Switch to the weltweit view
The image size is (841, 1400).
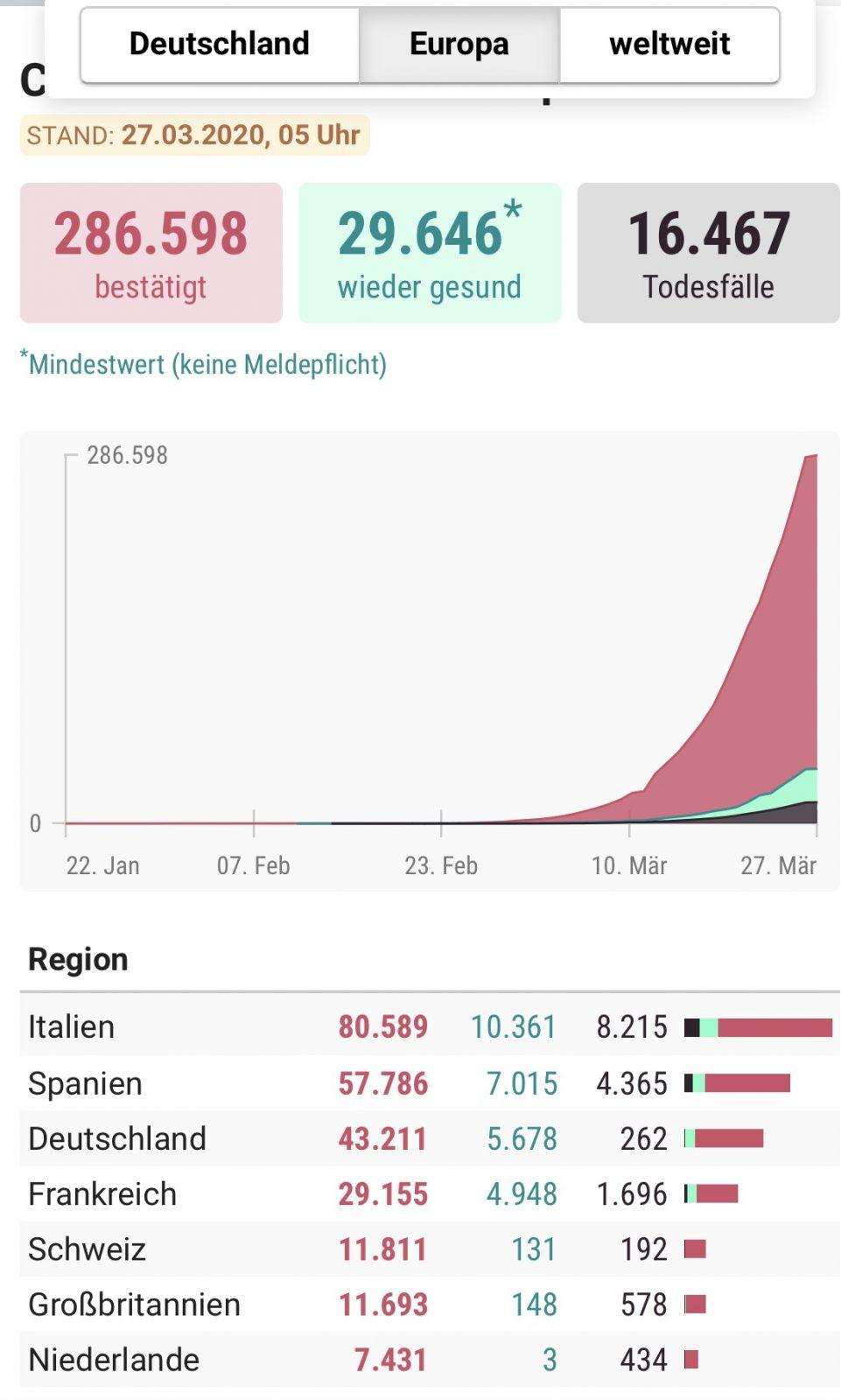669,45
